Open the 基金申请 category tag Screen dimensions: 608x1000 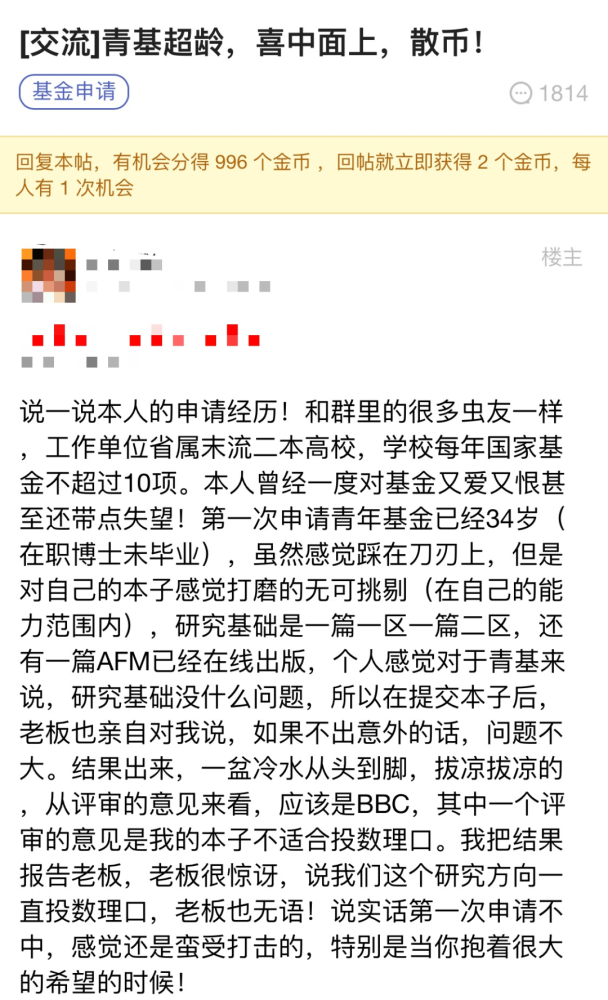[x=74, y=92]
